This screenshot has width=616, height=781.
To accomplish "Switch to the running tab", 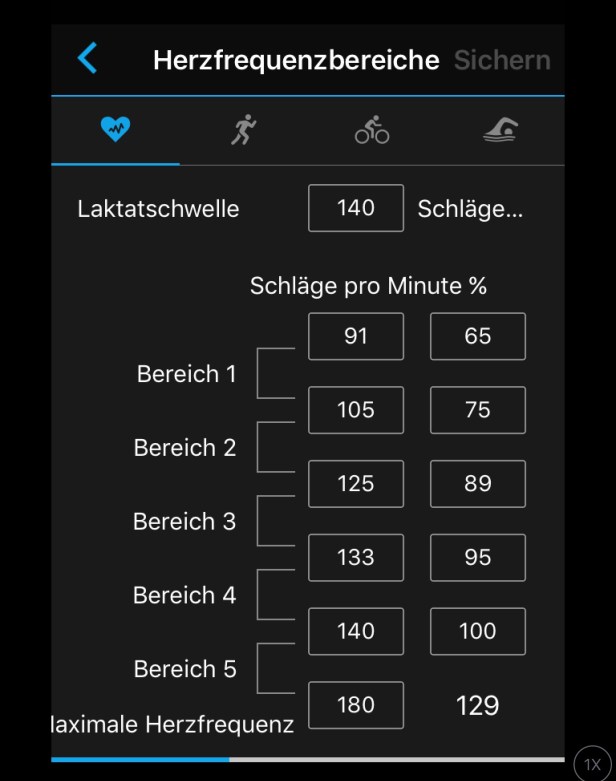I will click(x=243, y=131).
